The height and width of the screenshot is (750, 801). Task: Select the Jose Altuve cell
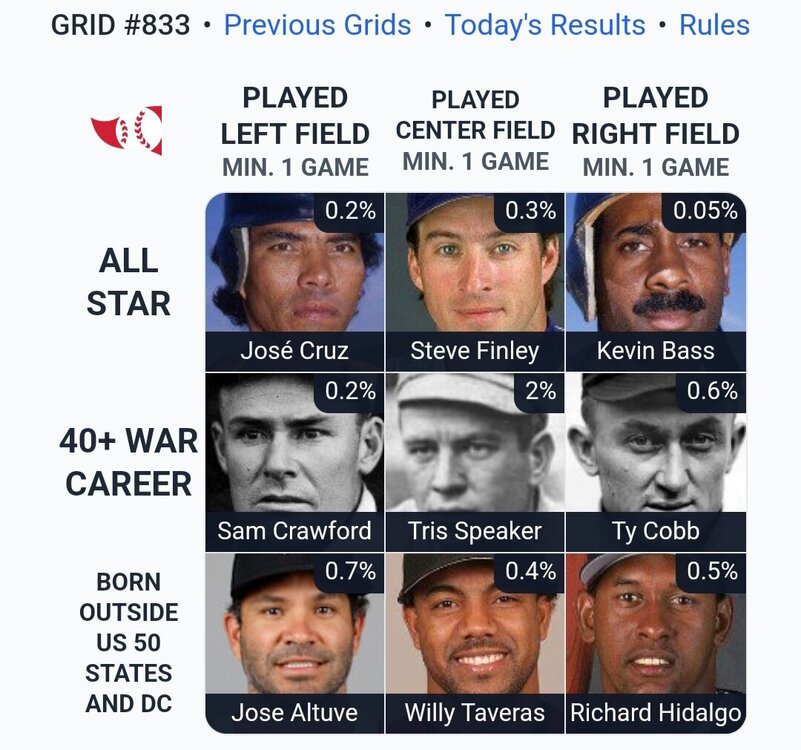click(x=295, y=643)
